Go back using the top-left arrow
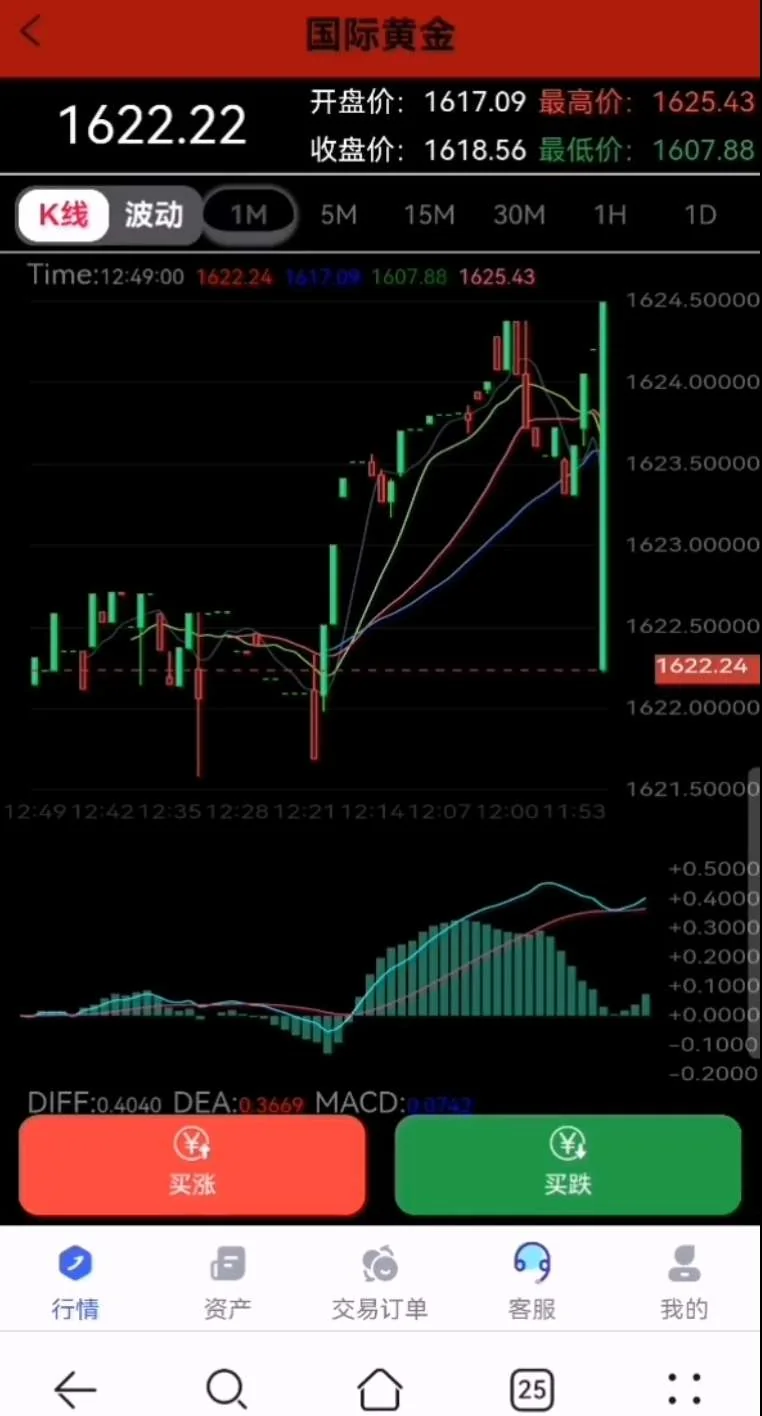Viewport: 762px width, 1416px height. click(x=31, y=32)
